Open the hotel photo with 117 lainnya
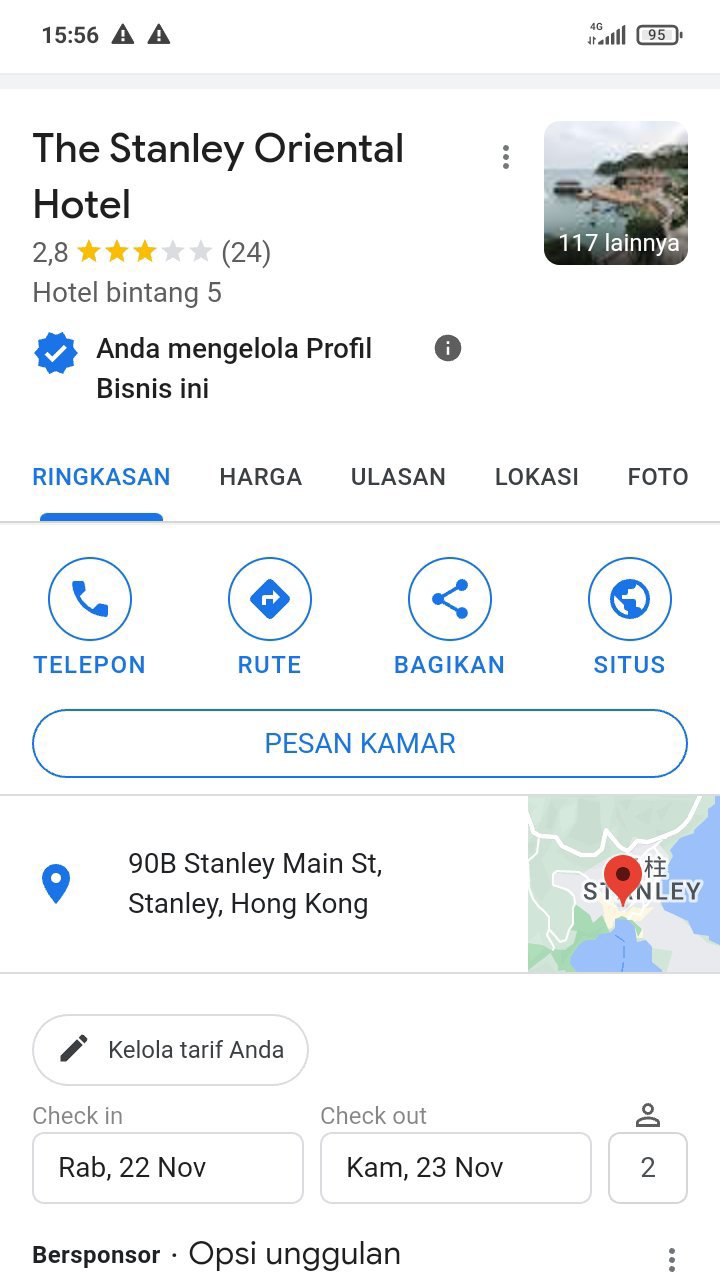The height and width of the screenshot is (1280, 720). [615, 193]
